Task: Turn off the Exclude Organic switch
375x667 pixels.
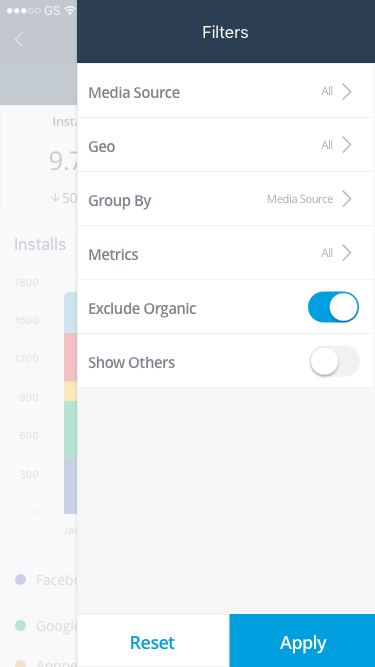Action: [333, 307]
